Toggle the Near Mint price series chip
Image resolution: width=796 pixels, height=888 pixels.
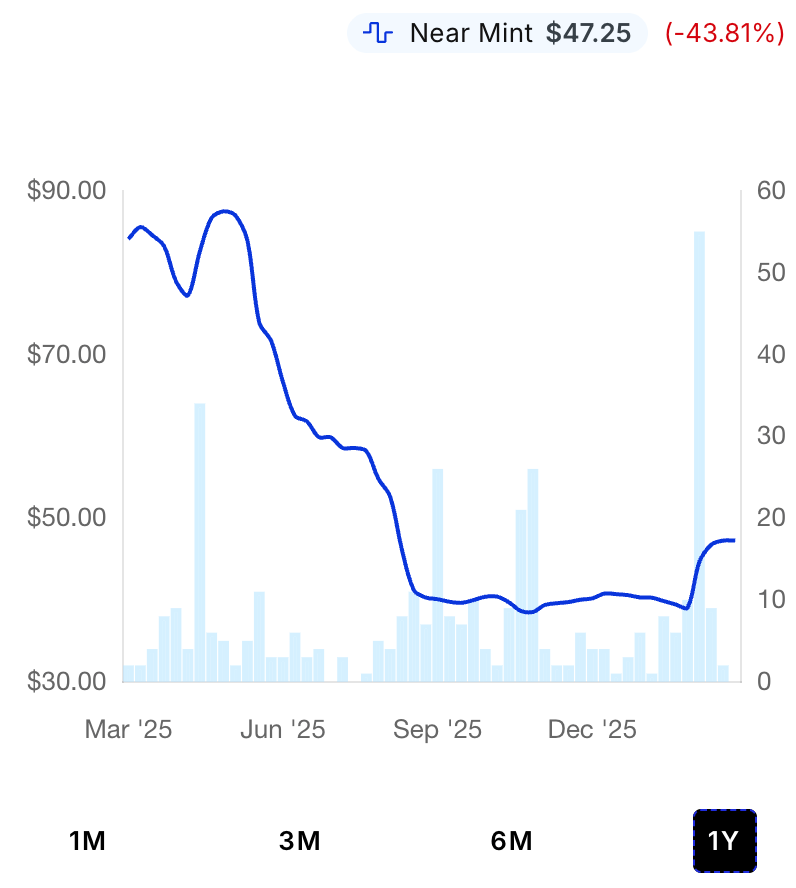point(497,33)
